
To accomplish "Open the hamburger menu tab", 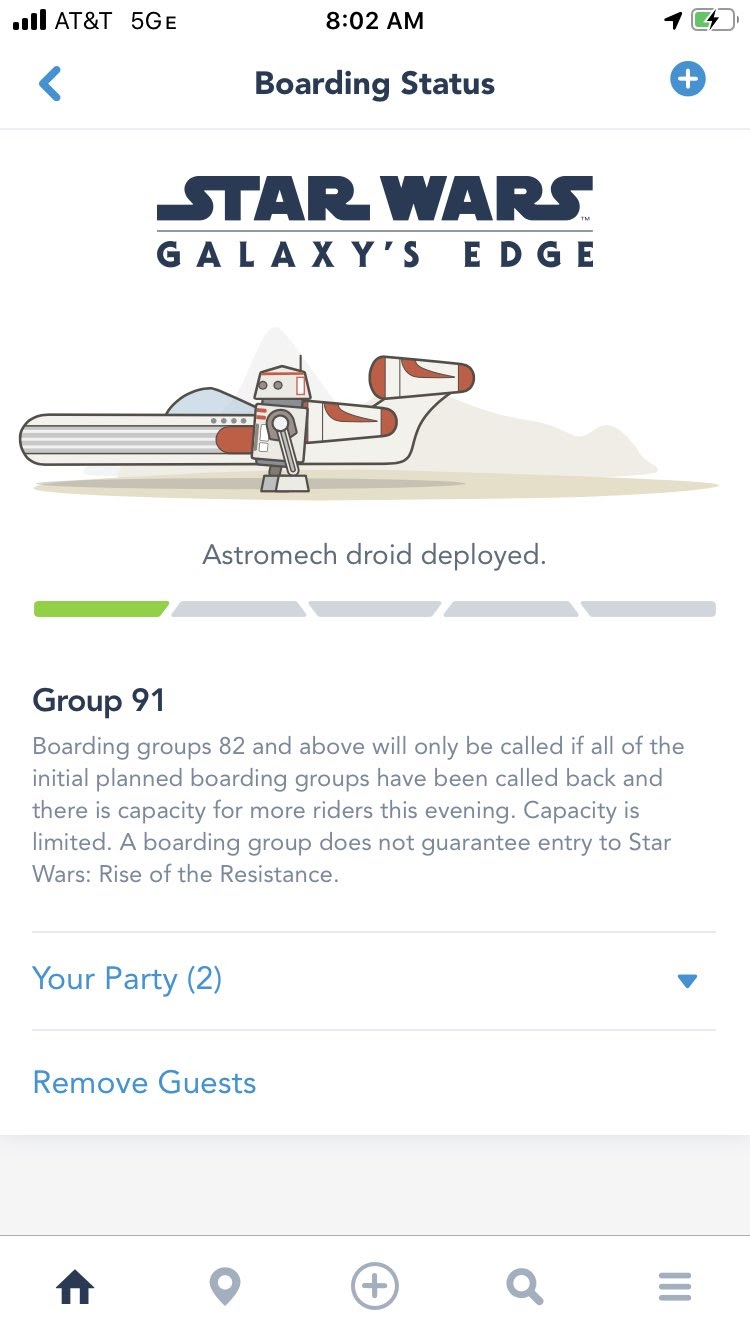I will click(675, 1286).
